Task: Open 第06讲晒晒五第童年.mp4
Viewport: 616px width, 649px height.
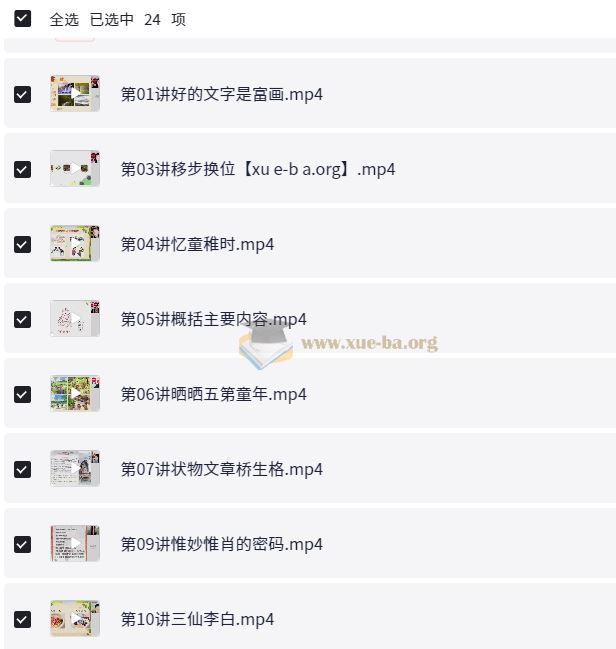Action: [x=213, y=394]
